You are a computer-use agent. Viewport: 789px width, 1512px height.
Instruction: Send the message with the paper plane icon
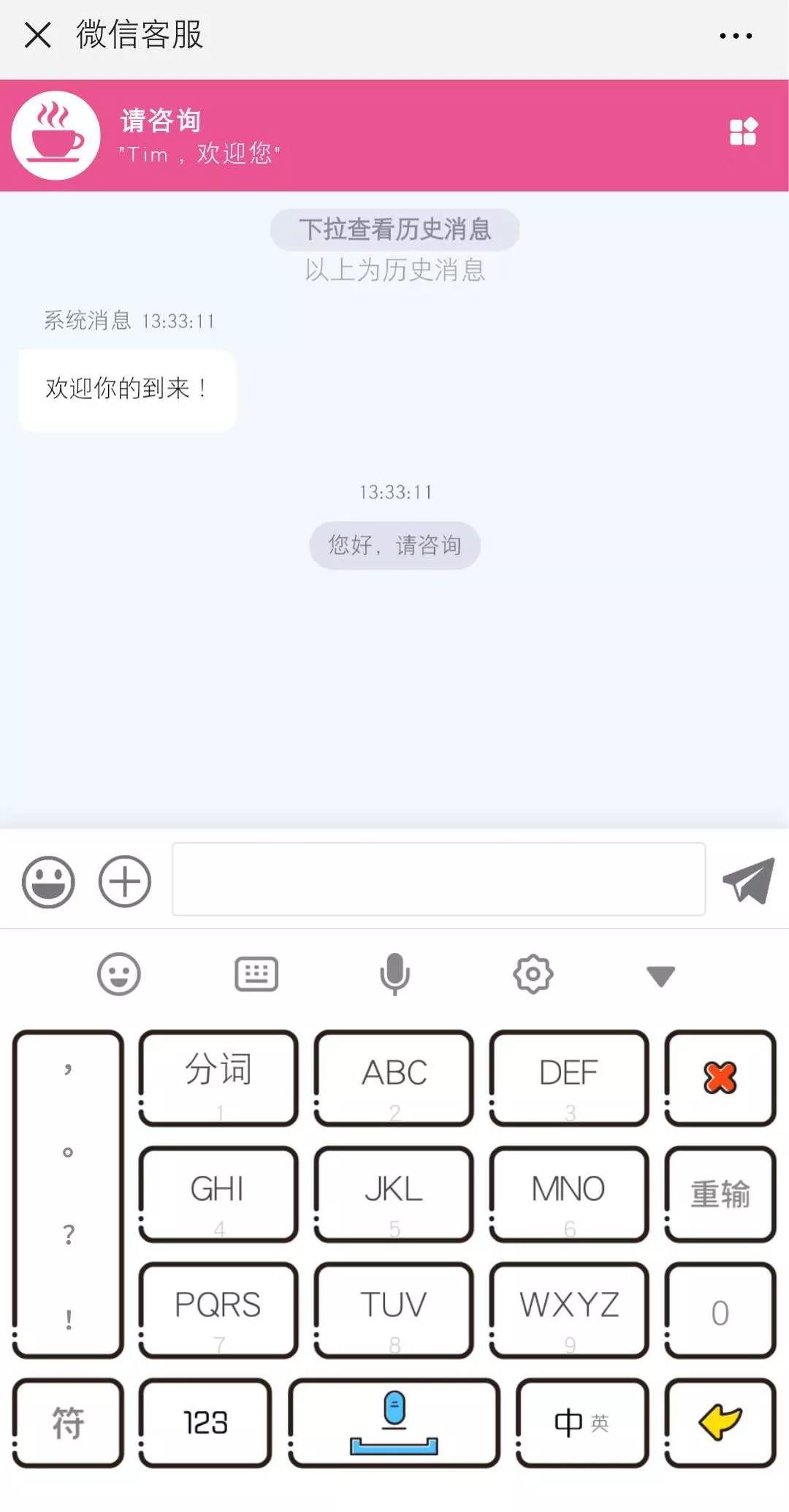tap(748, 880)
